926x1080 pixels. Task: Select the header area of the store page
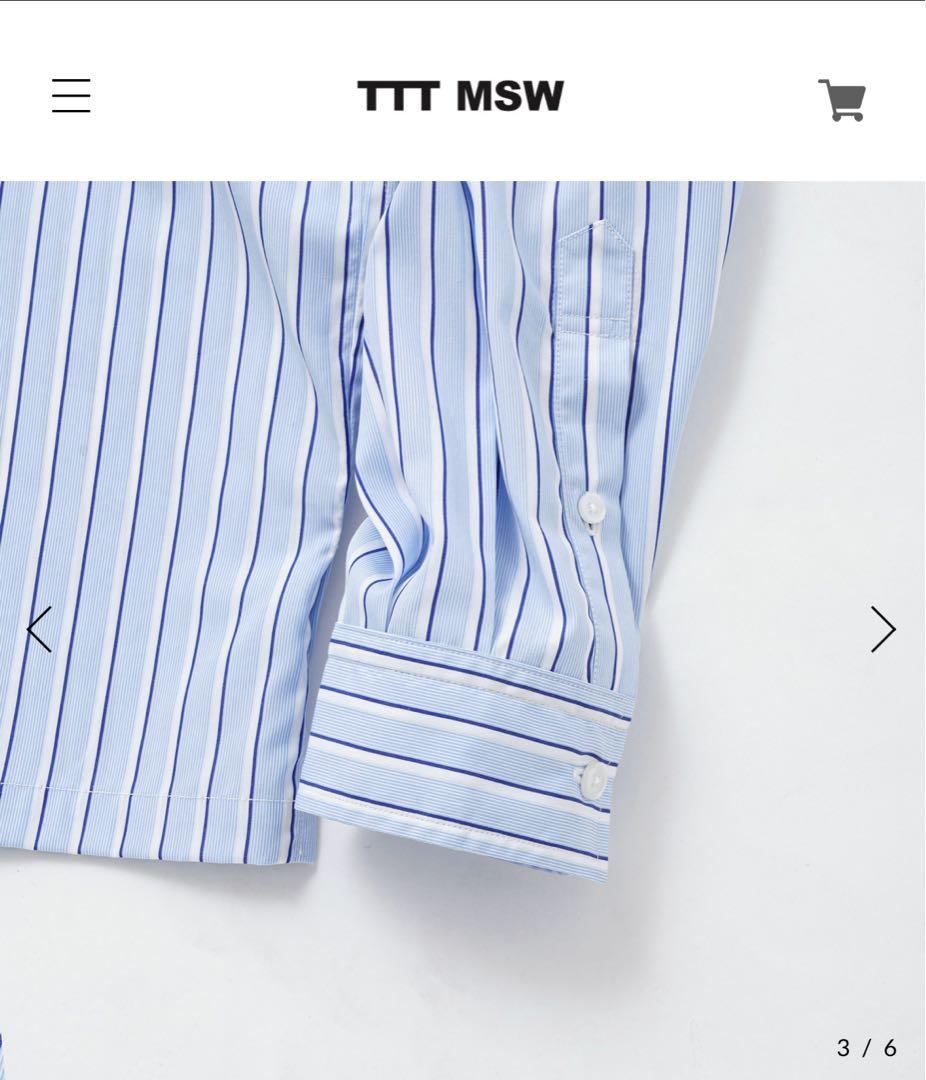click(x=462, y=98)
